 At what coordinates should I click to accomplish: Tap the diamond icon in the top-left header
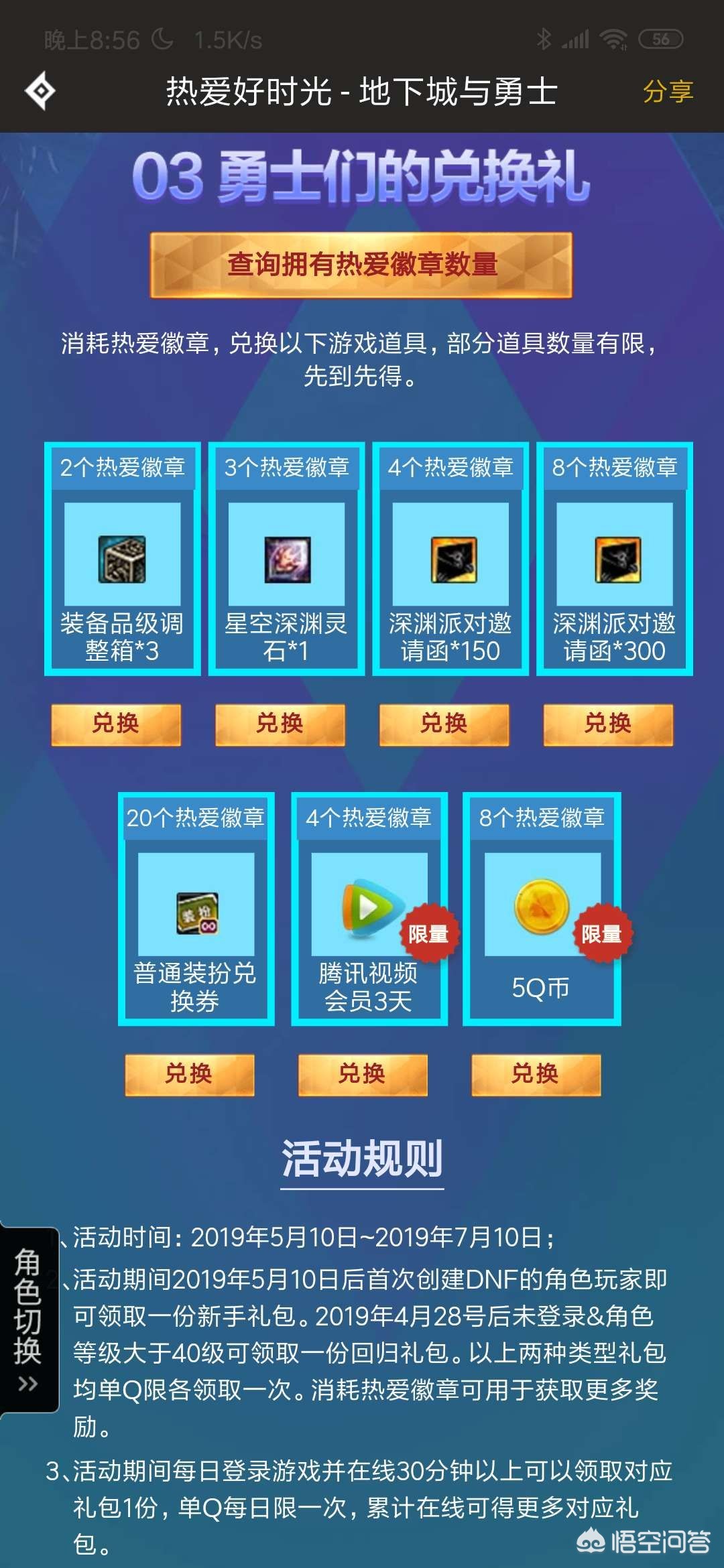point(40,90)
